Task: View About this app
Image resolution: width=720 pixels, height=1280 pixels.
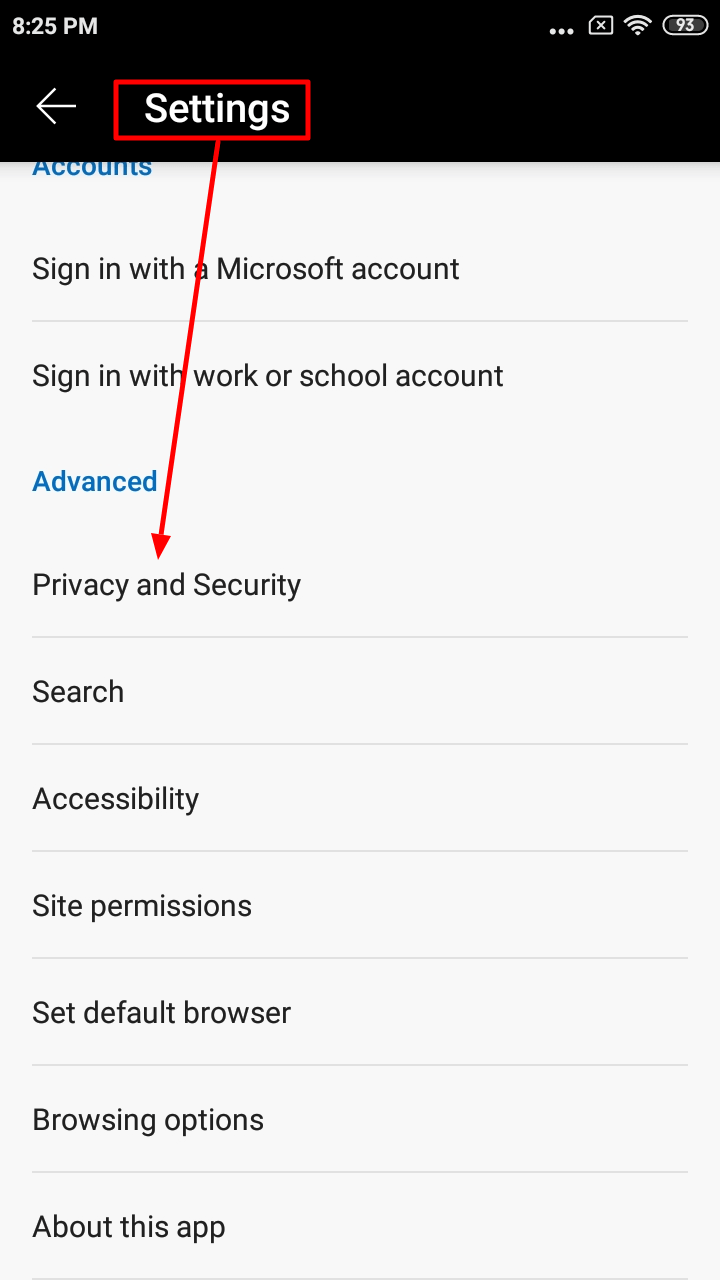Action: point(360,1226)
